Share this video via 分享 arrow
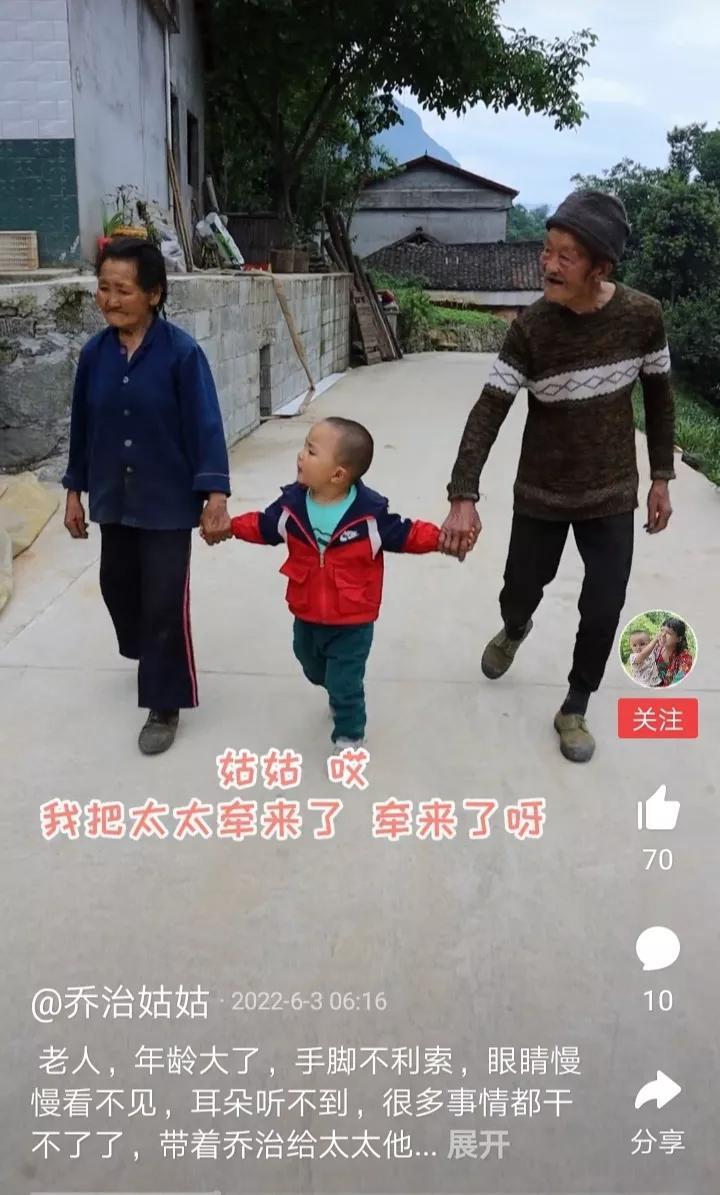 click(658, 1091)
